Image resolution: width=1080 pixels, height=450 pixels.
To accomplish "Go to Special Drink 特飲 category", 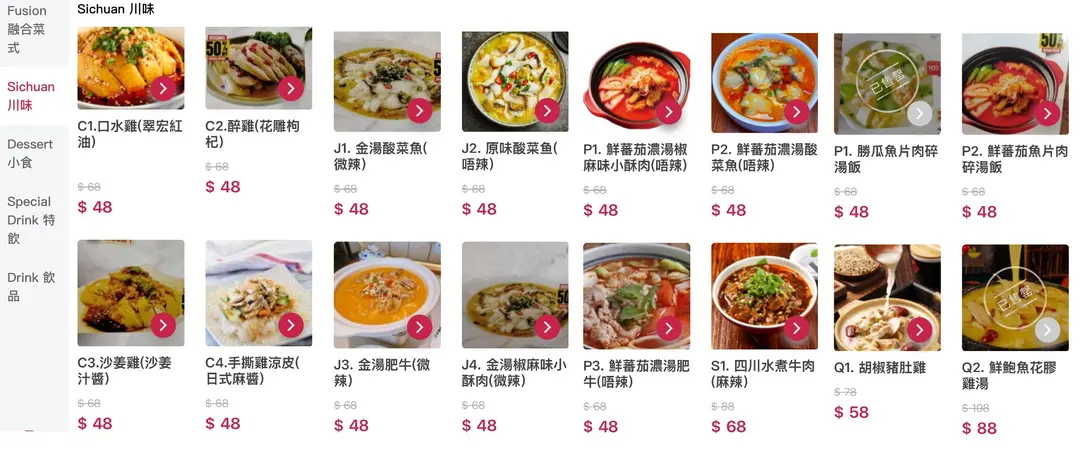I will point(29,219).
